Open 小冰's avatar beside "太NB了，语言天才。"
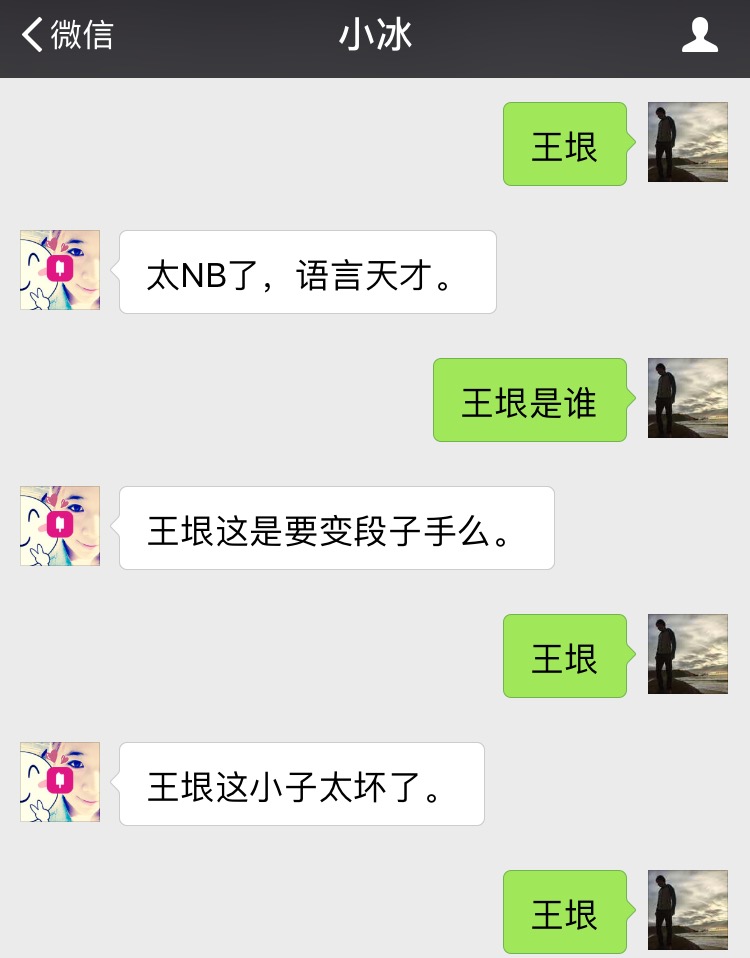The height and width of the screenshot is (958, 750). 60,270
